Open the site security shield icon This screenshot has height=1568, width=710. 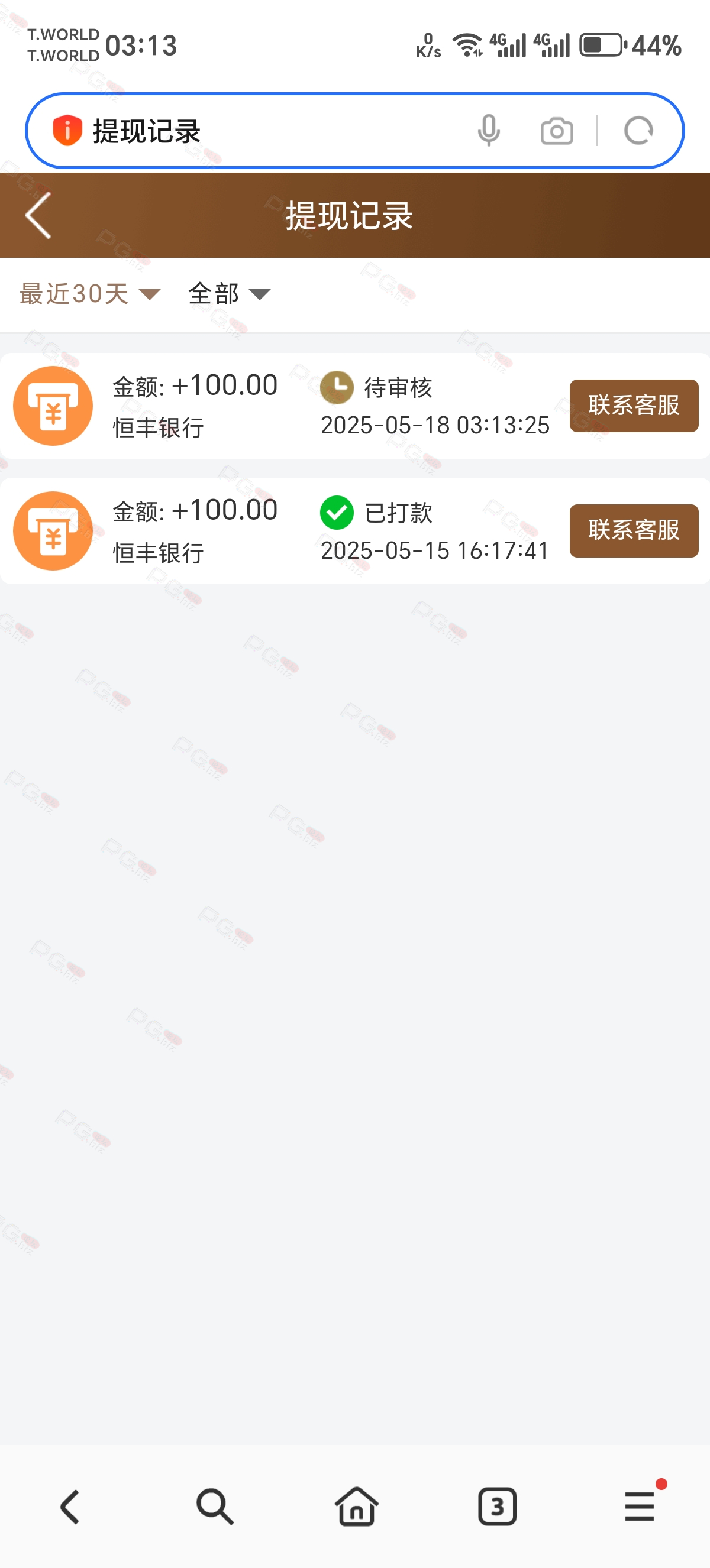pyautogui.click(x=67, y=130)
